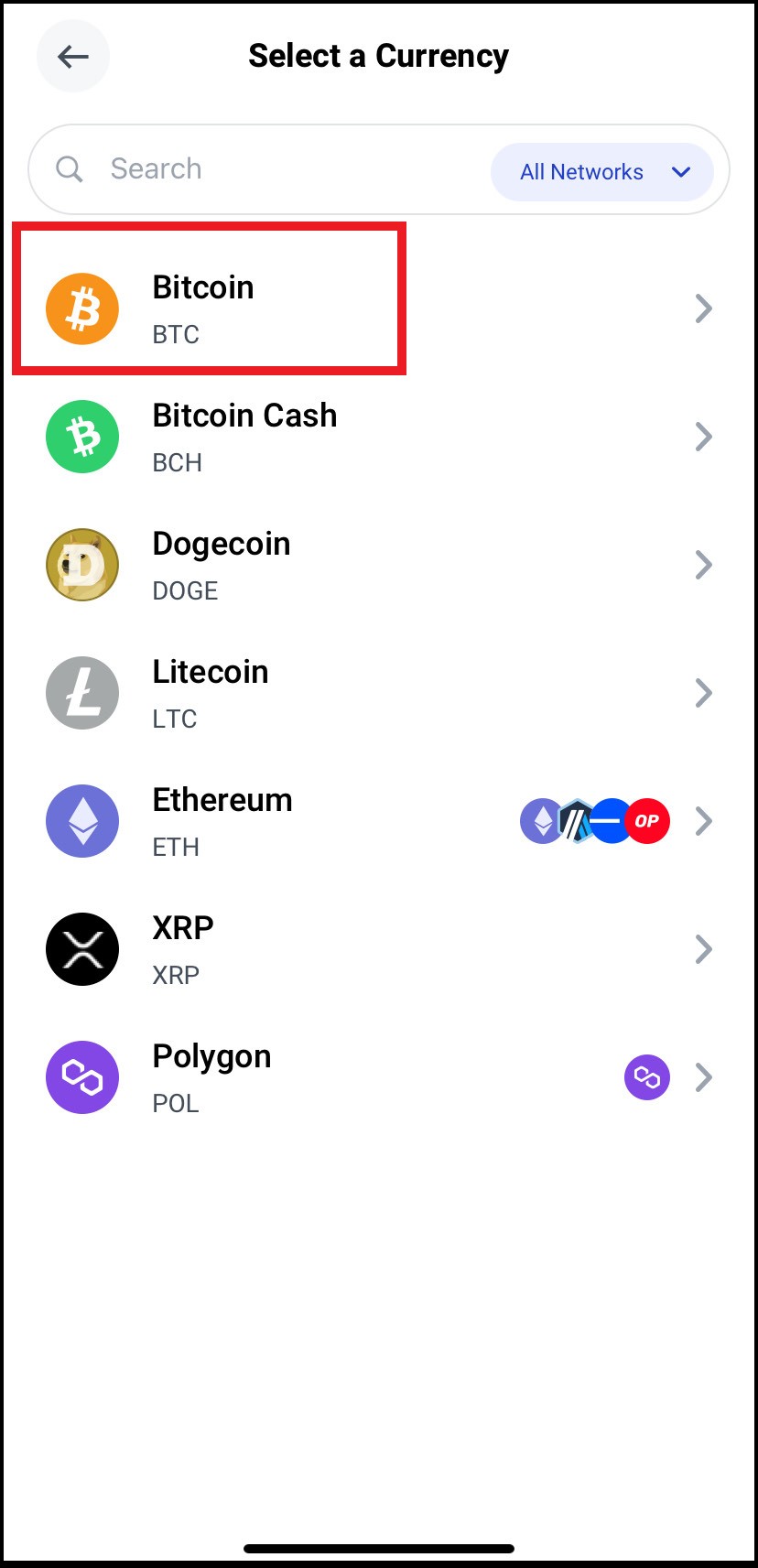Image resolution: width=758 pixels, height=1568 pixels.
Task: Select the purple Polygon icon
Action: (x=82, y=1077)
